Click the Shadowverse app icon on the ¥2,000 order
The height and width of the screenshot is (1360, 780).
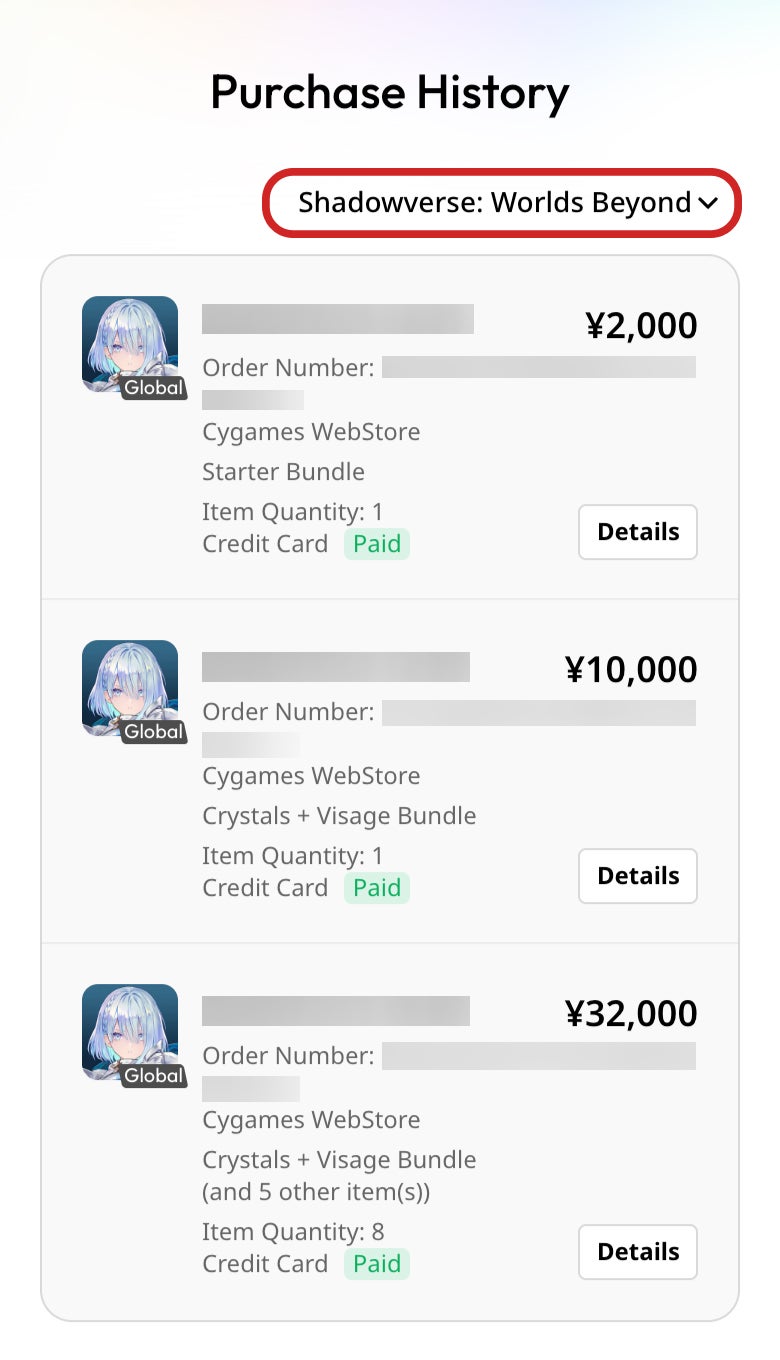(129, 345)
